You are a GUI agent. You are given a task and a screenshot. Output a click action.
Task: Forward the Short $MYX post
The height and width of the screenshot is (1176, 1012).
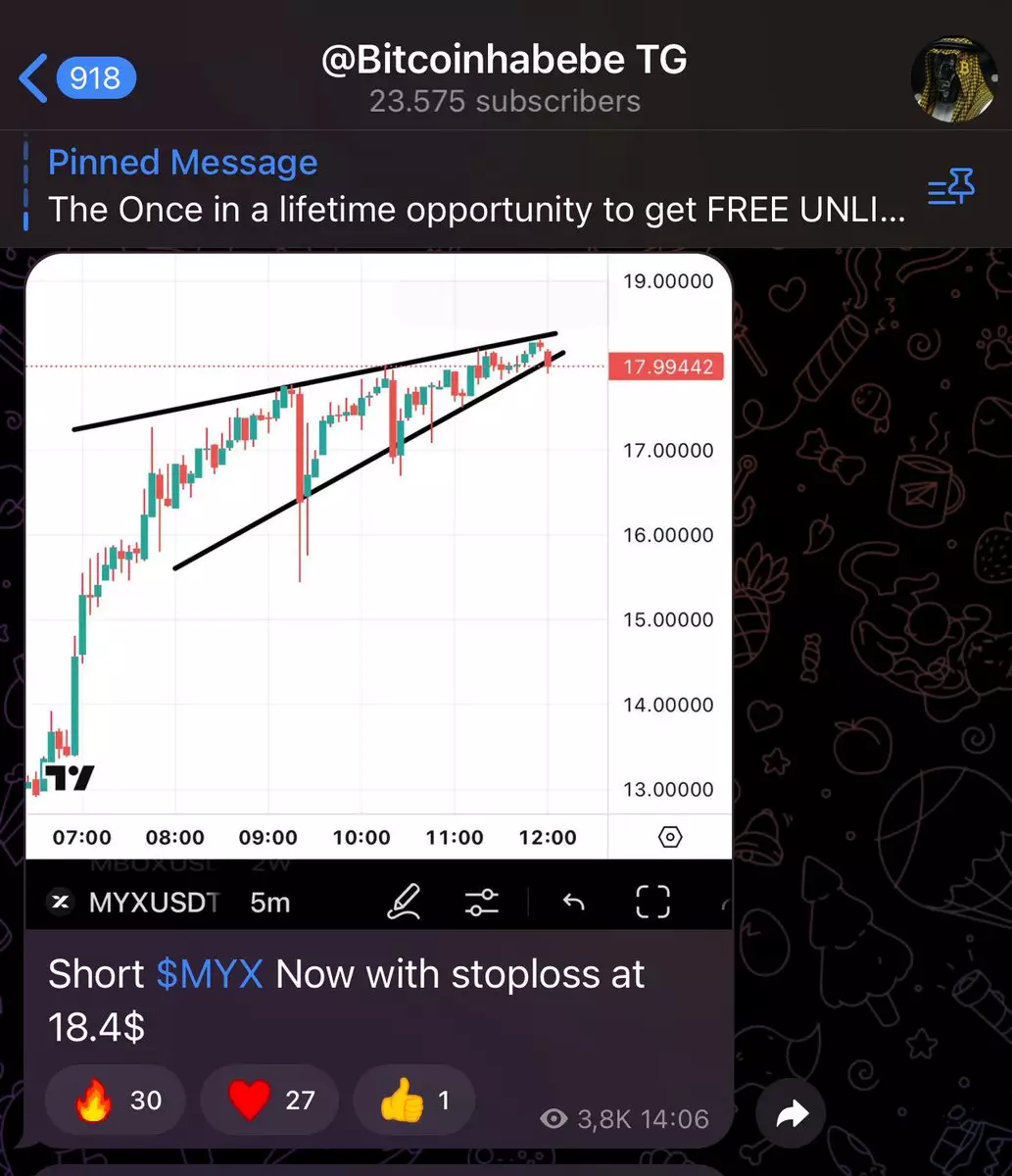(x=791, y=1113)
